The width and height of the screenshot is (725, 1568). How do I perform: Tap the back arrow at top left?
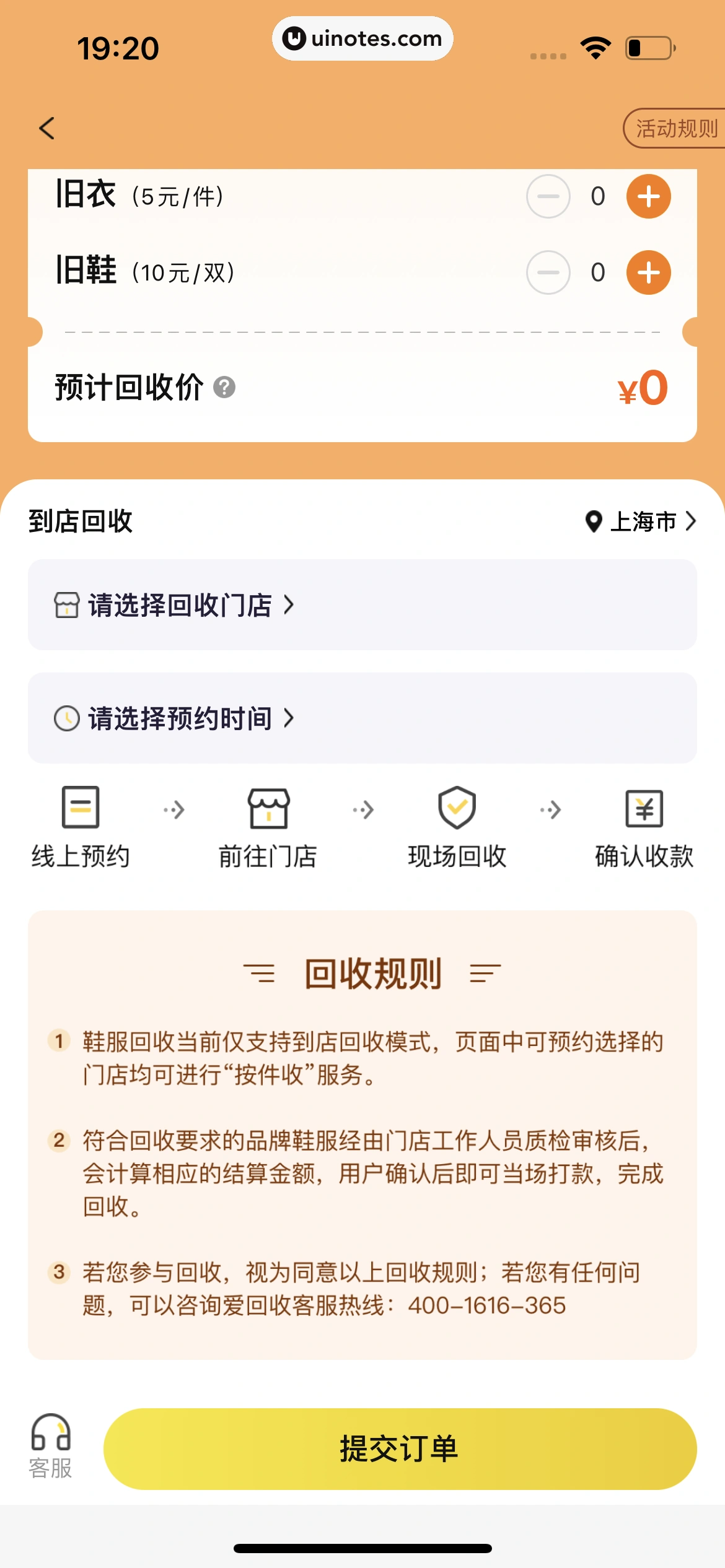pyautogui.click(x=46, y=128)
